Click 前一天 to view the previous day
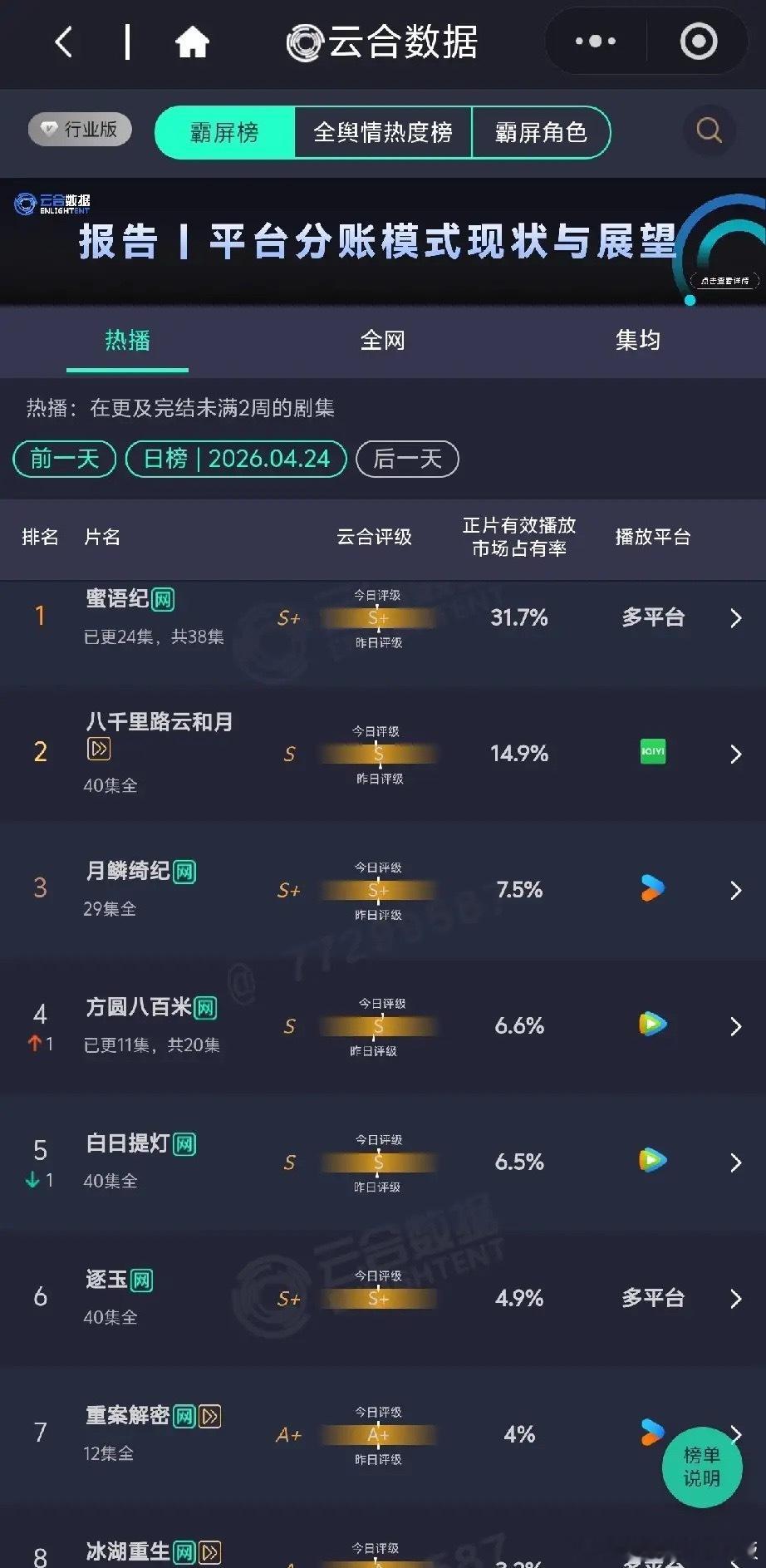The width and height of the screenshot is (766, 1568). [x=65, y=459]
